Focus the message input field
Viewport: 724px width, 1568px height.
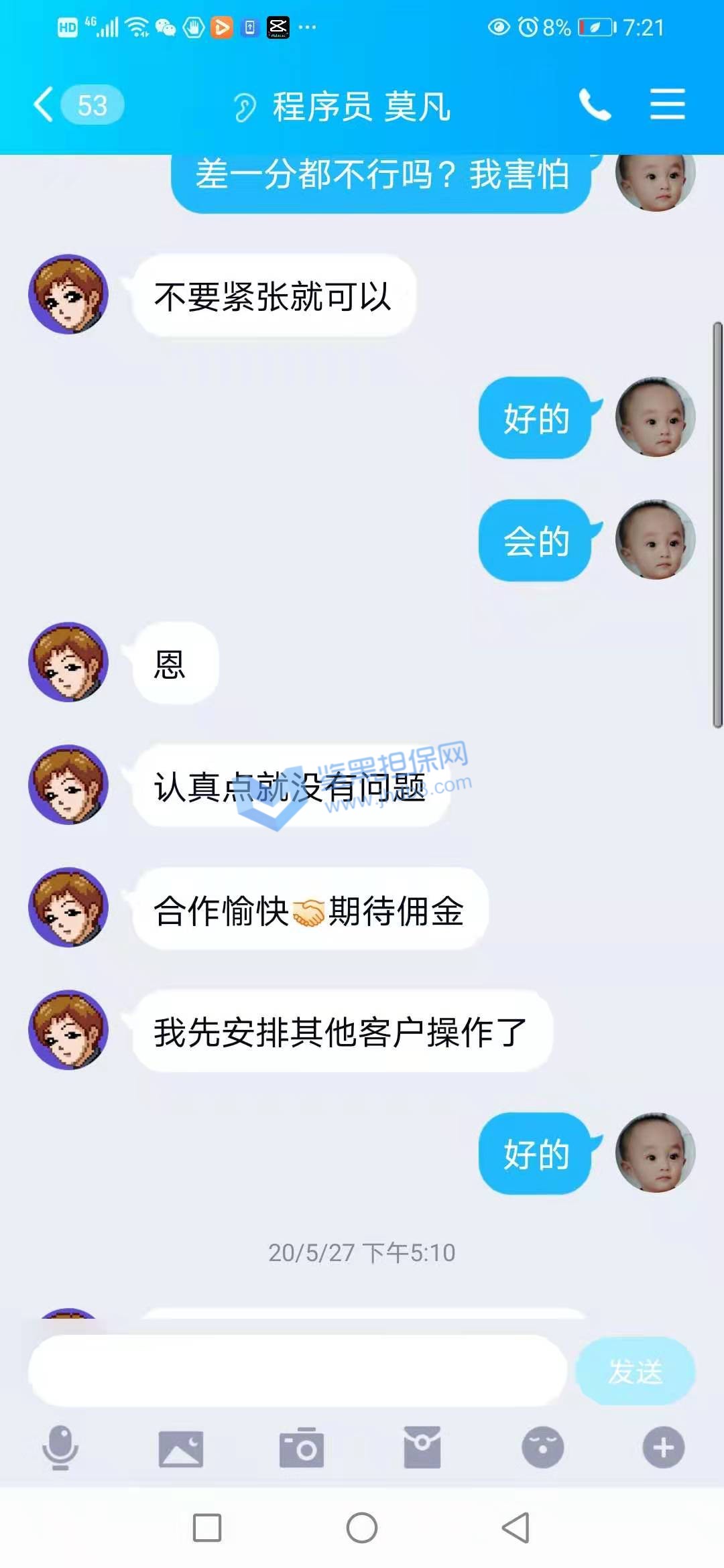[298, 1370]
